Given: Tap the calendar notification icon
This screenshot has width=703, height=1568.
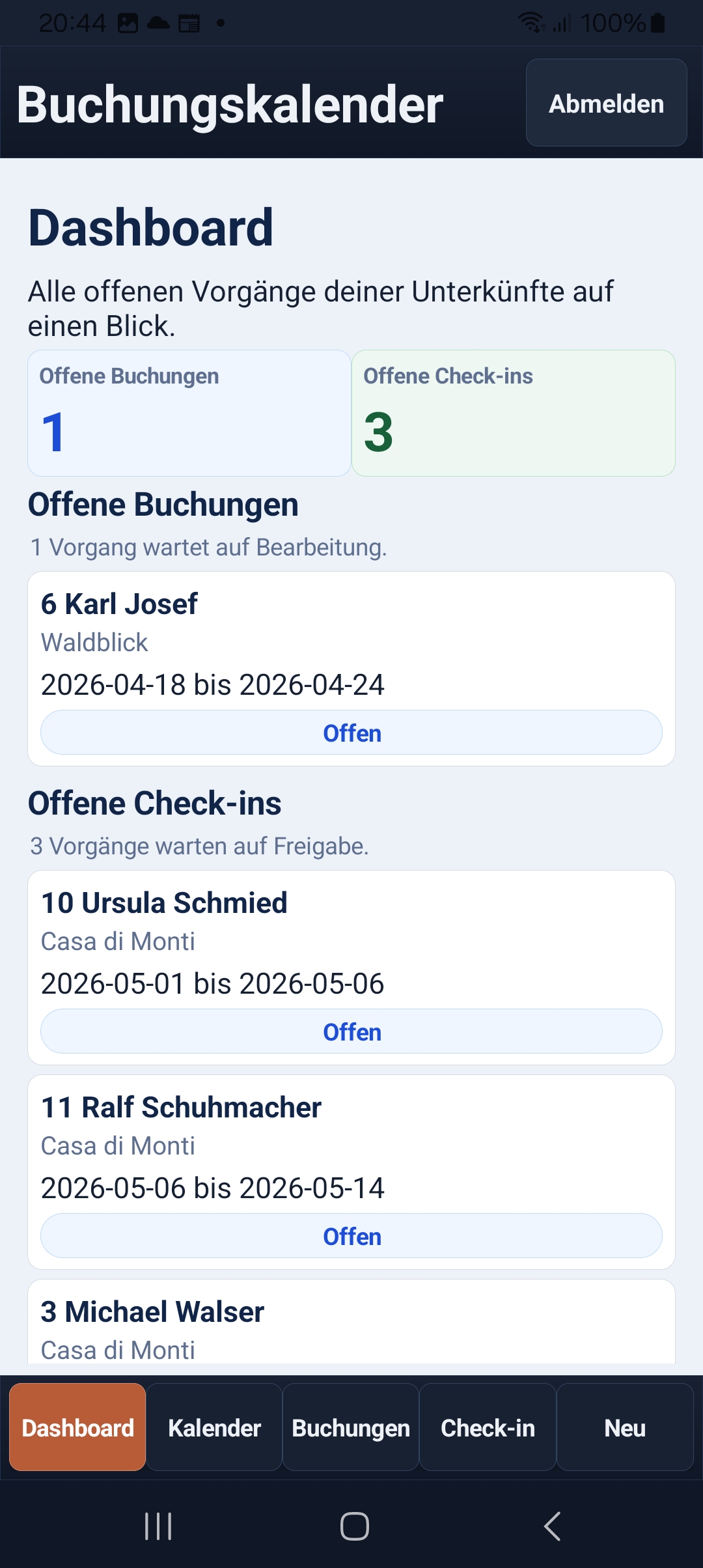Looking at the screenshot, I should 189,23.
